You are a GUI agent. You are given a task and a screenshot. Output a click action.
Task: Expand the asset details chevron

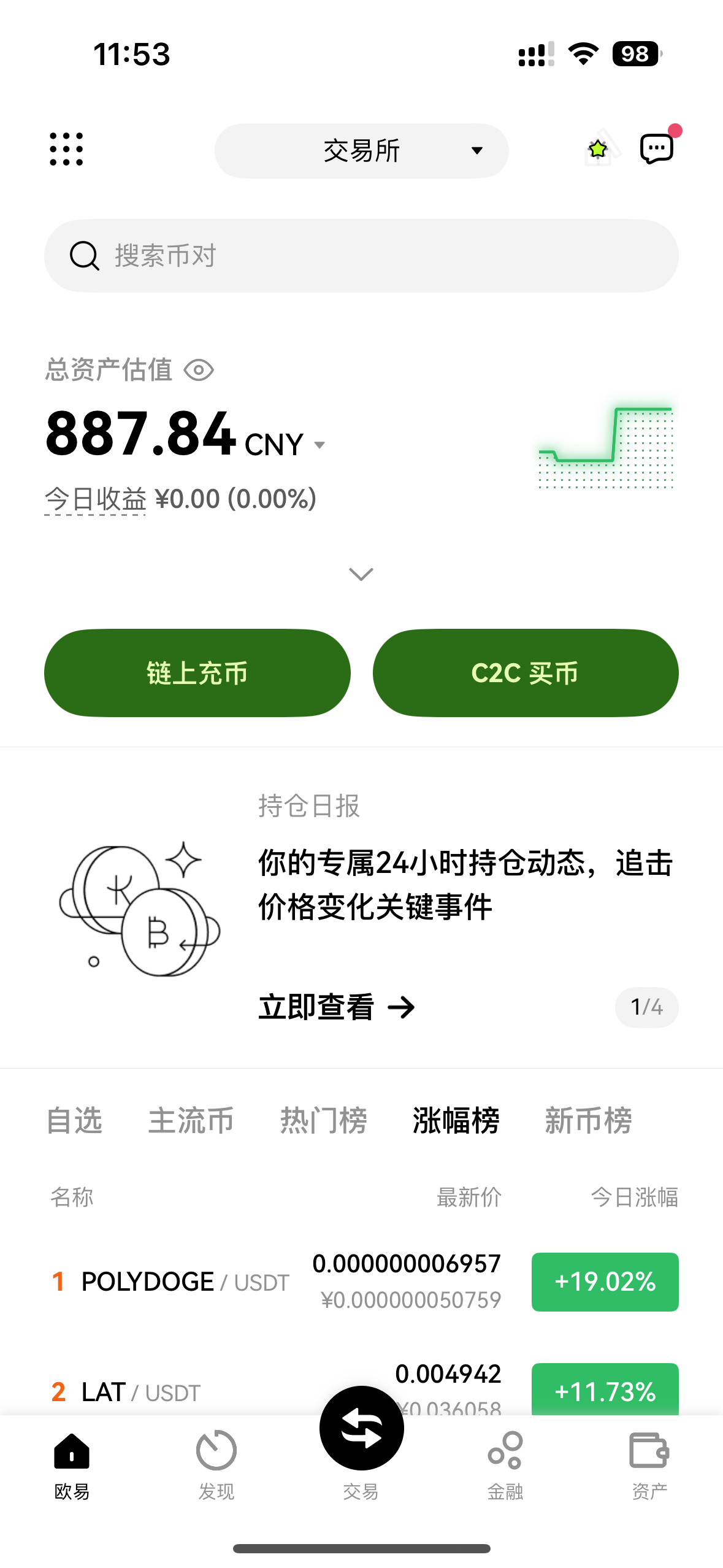point(361,574)
